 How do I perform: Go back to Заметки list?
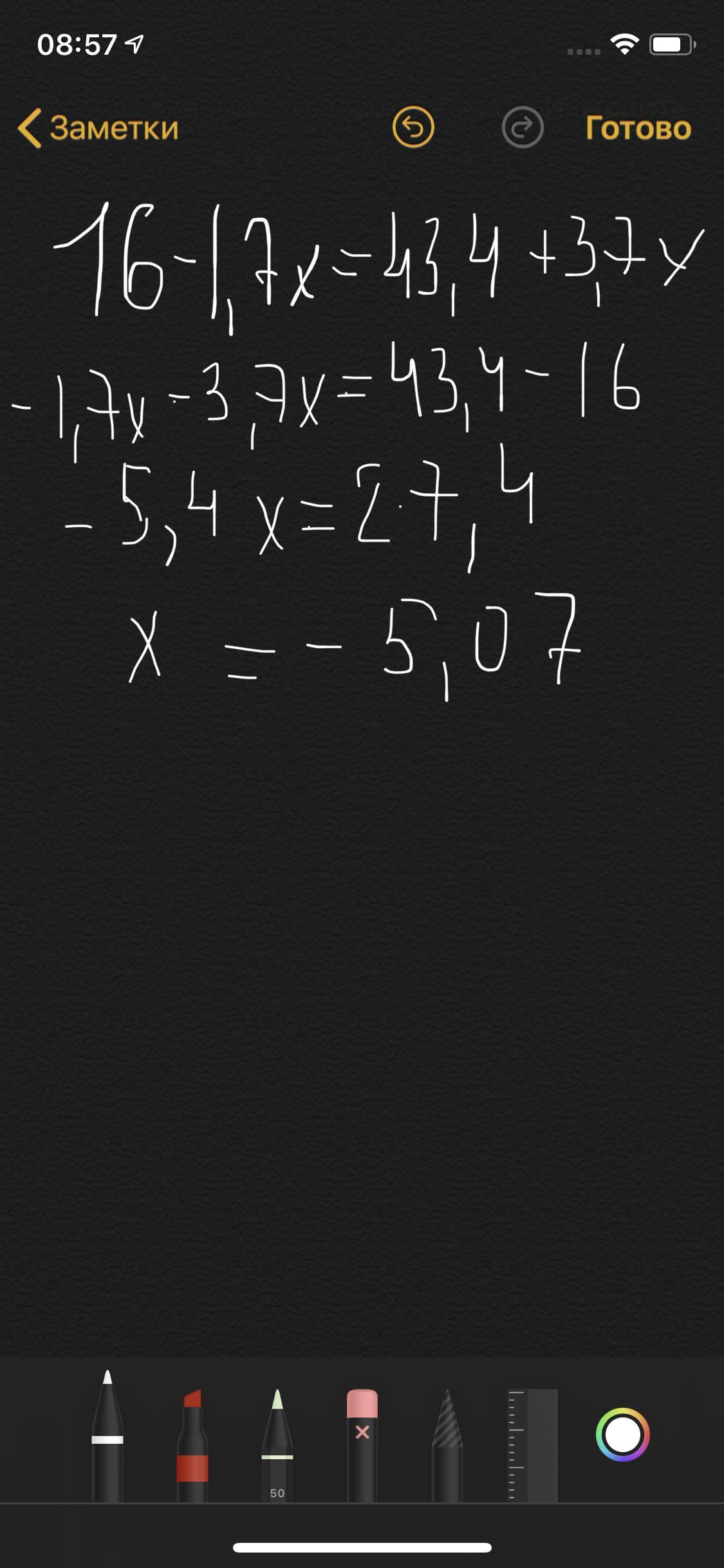[x=98, y=127]
